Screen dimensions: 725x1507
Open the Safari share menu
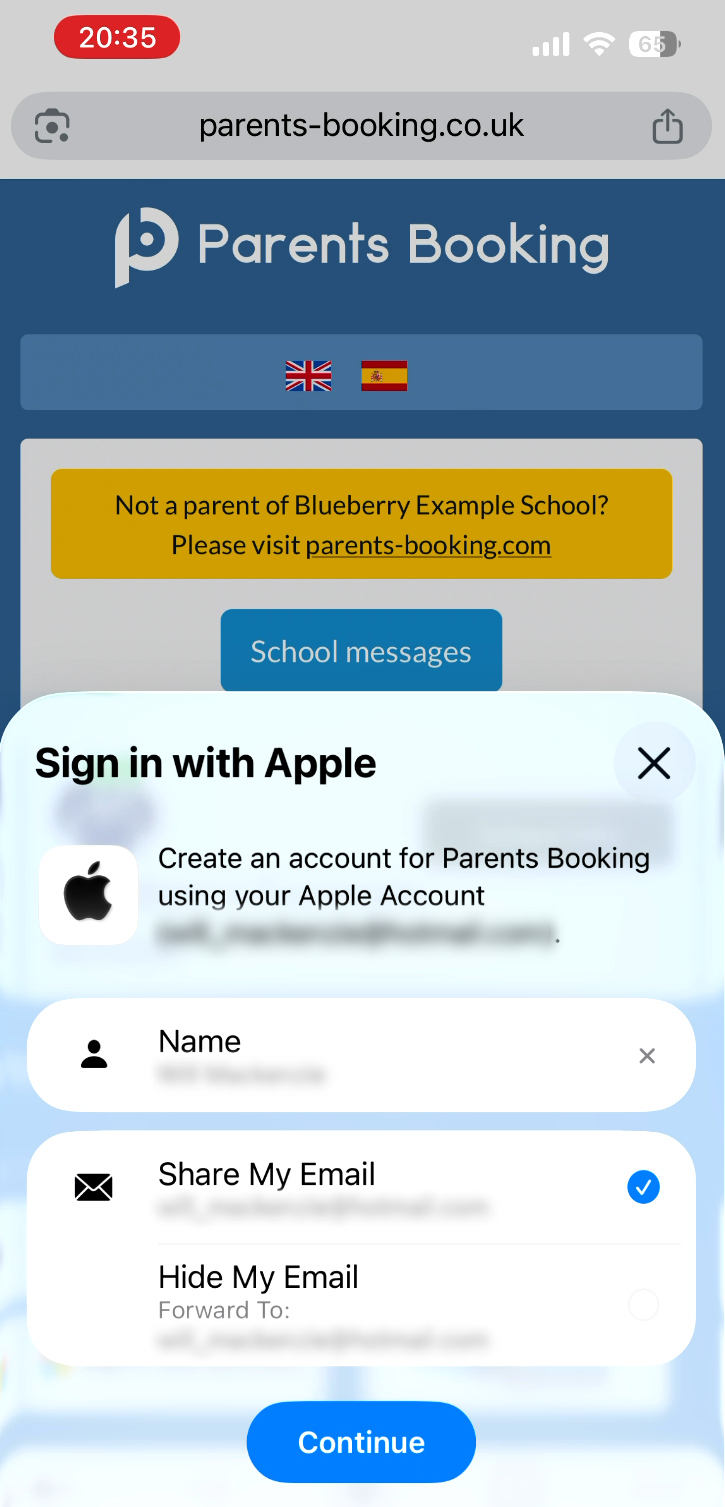[667, 126]
